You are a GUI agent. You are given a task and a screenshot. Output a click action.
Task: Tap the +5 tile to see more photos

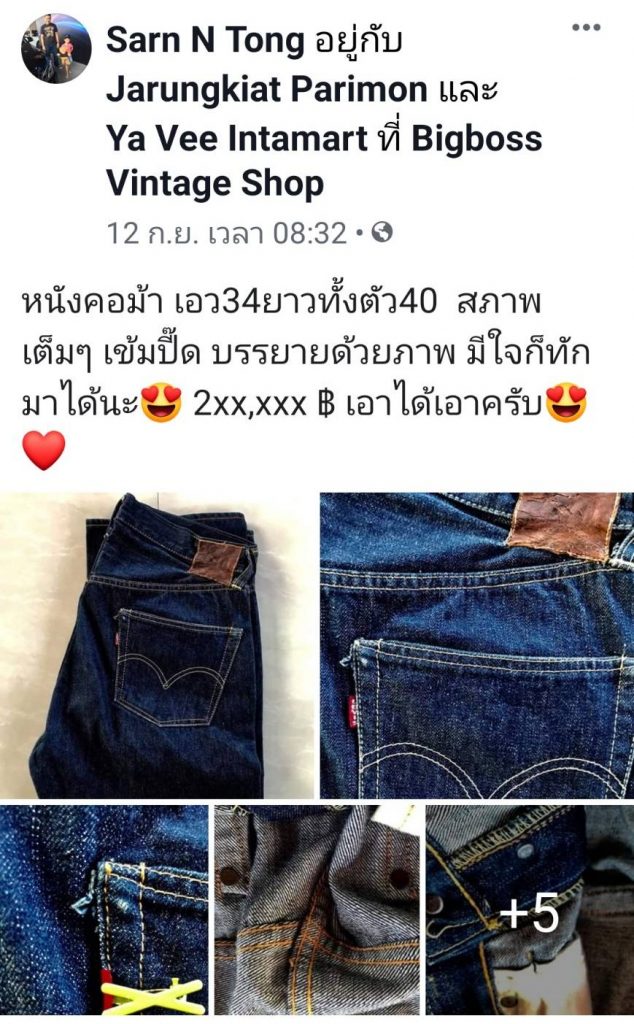click(530, 914)
